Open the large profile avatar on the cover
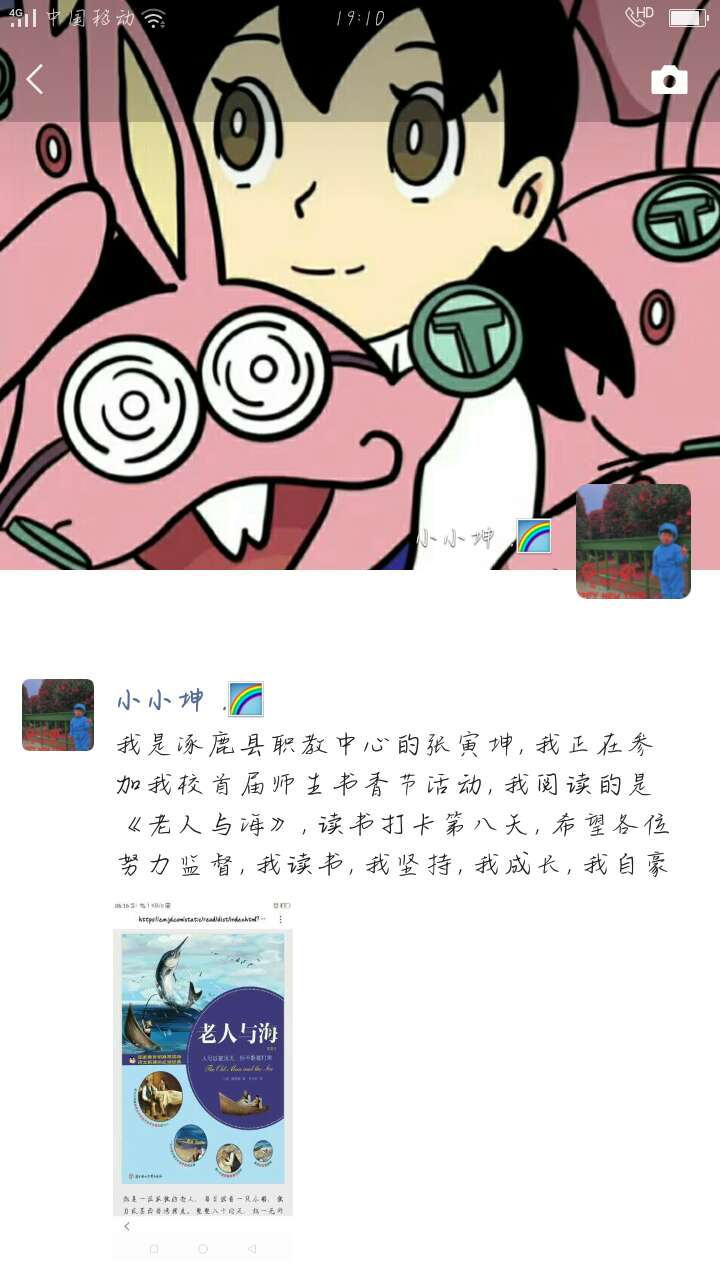Viewport: 720px width, 1280px height. pos(633,541)
